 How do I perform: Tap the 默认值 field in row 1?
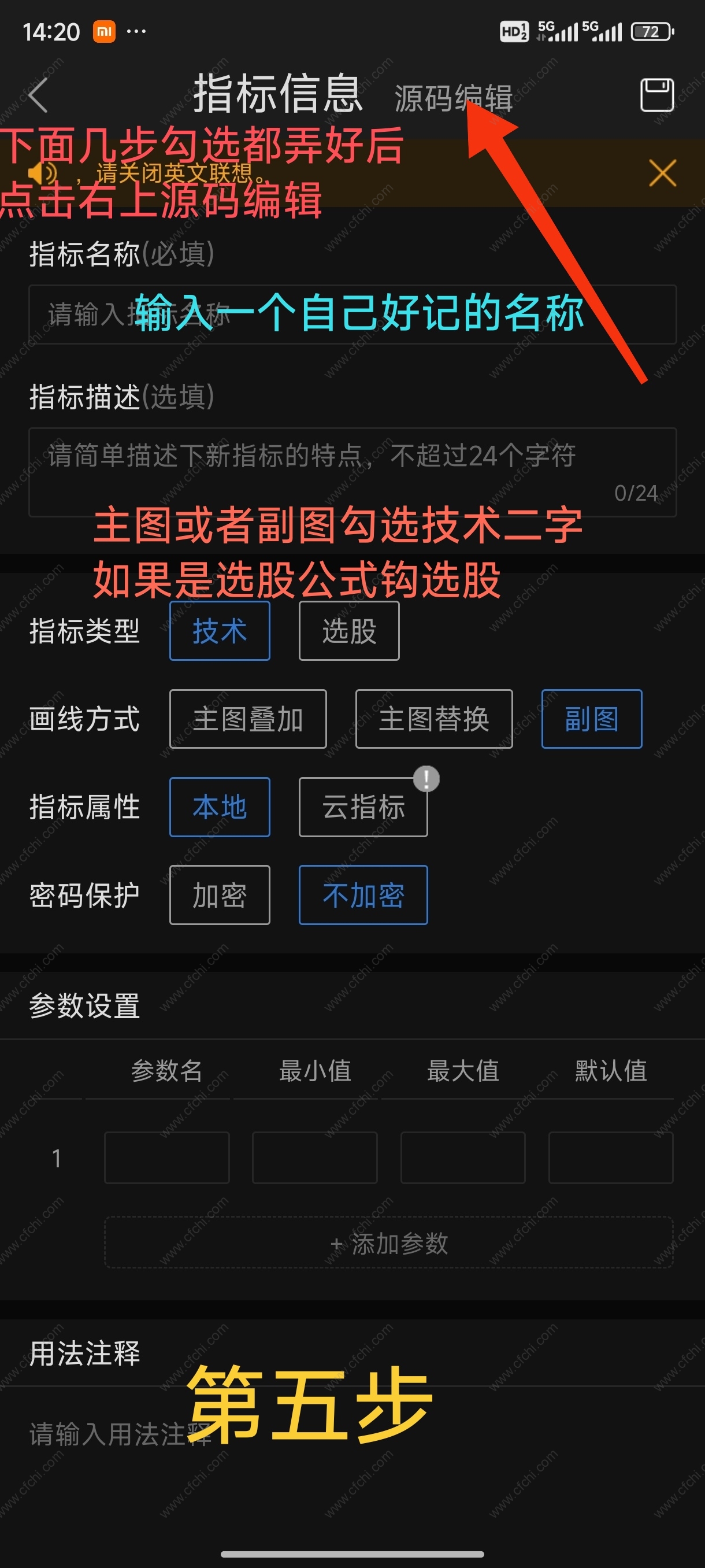coord(611,1157)
